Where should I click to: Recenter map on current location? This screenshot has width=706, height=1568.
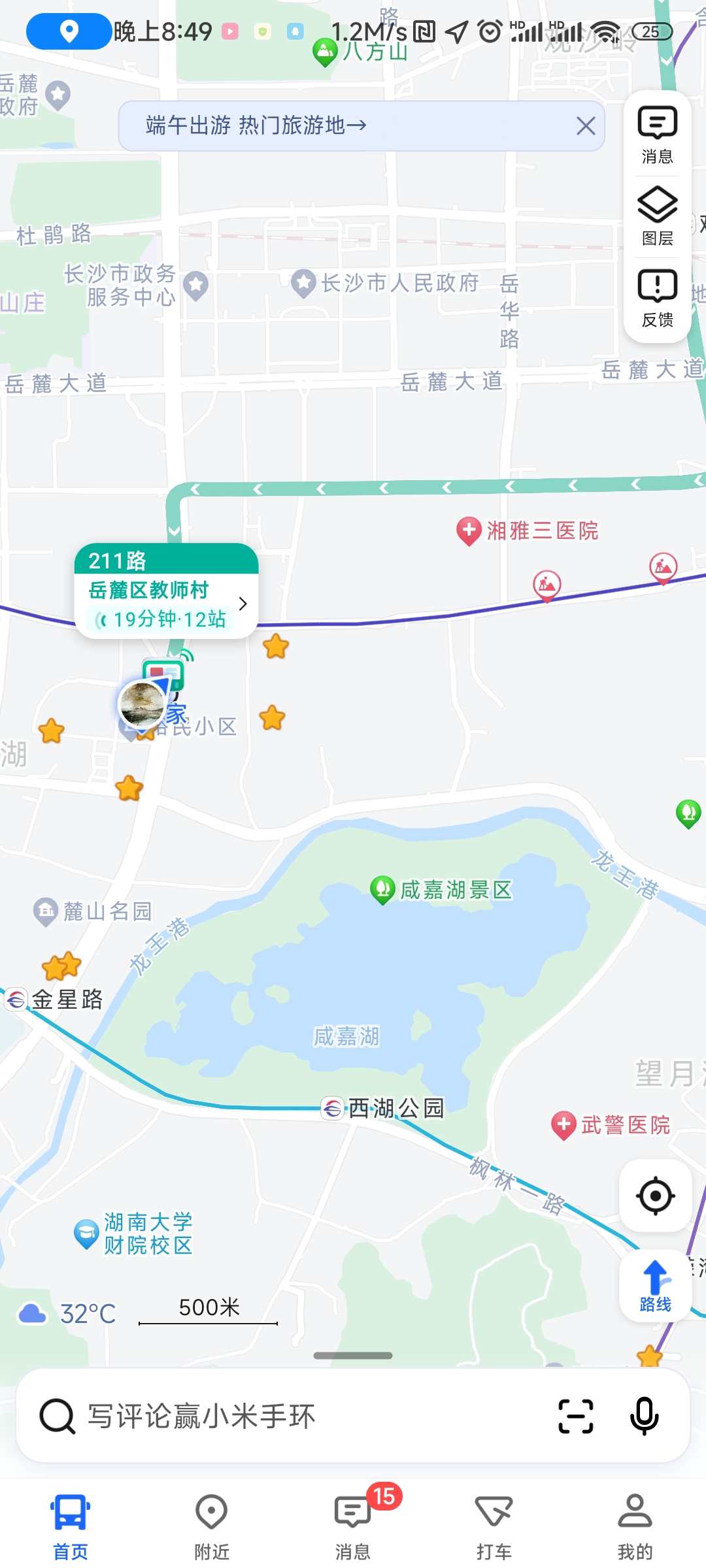655,1196
